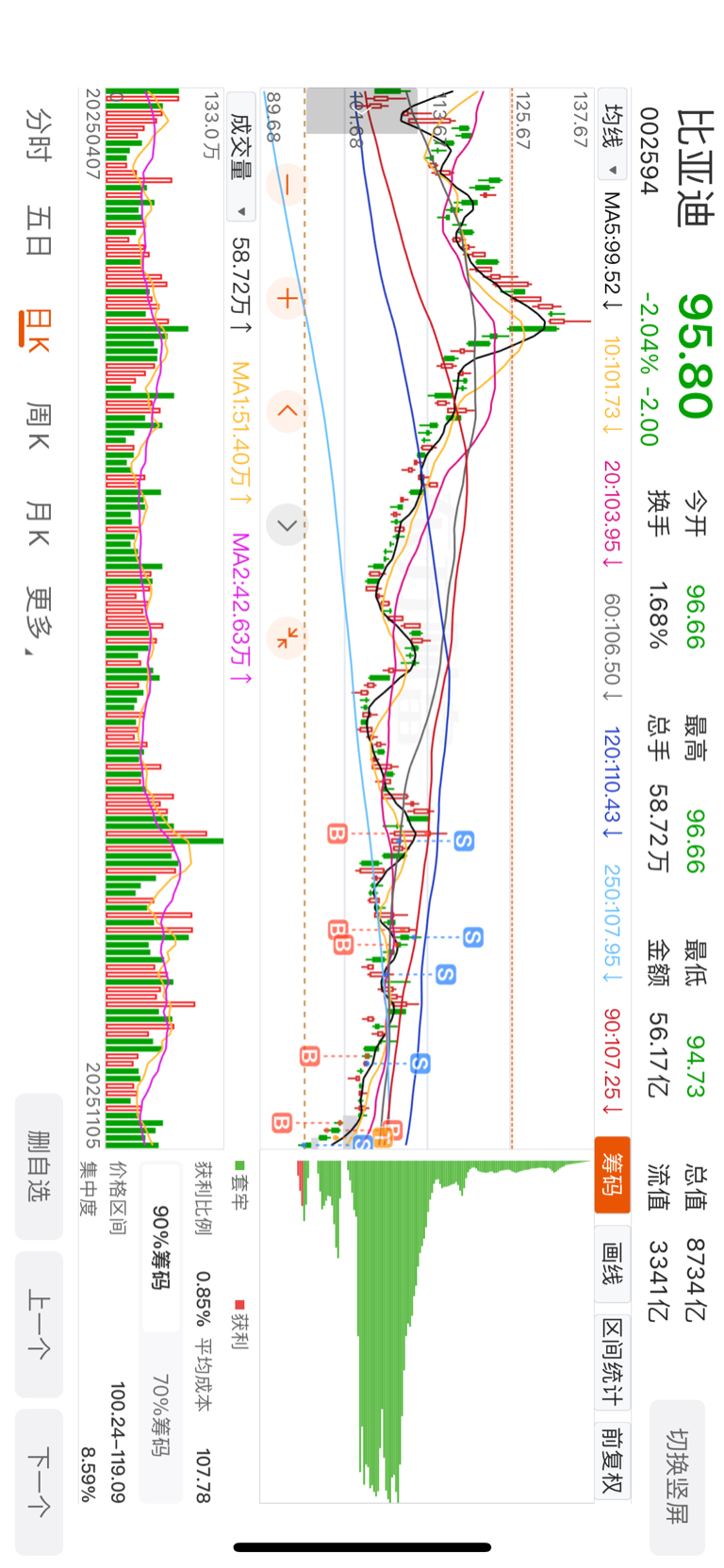Open the 均线 indicator dropdown
This screenshot has width=724, height=1568.
click(x=613, y=140)
